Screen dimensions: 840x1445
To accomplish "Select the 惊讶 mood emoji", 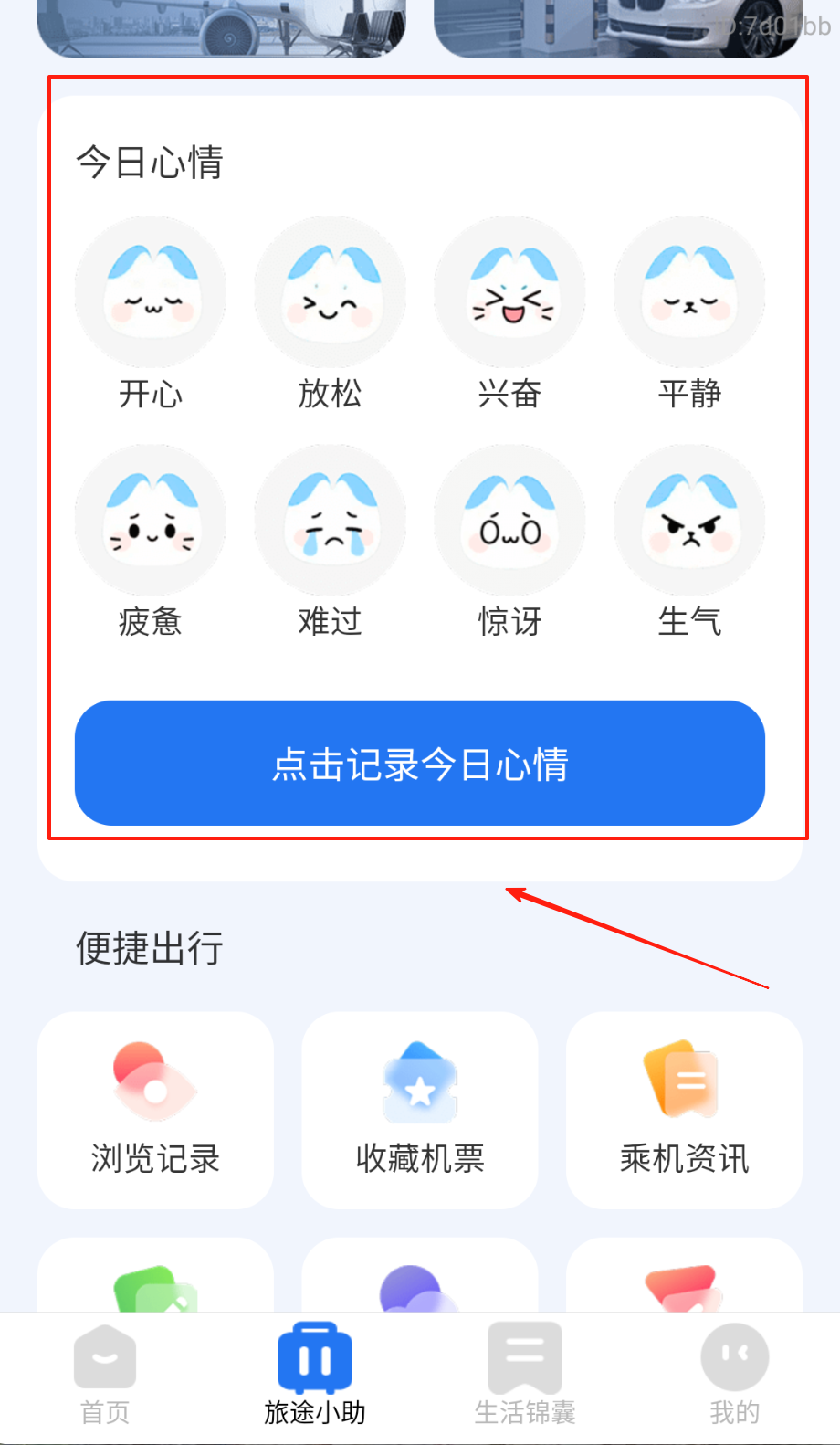I will click(509, 521).
